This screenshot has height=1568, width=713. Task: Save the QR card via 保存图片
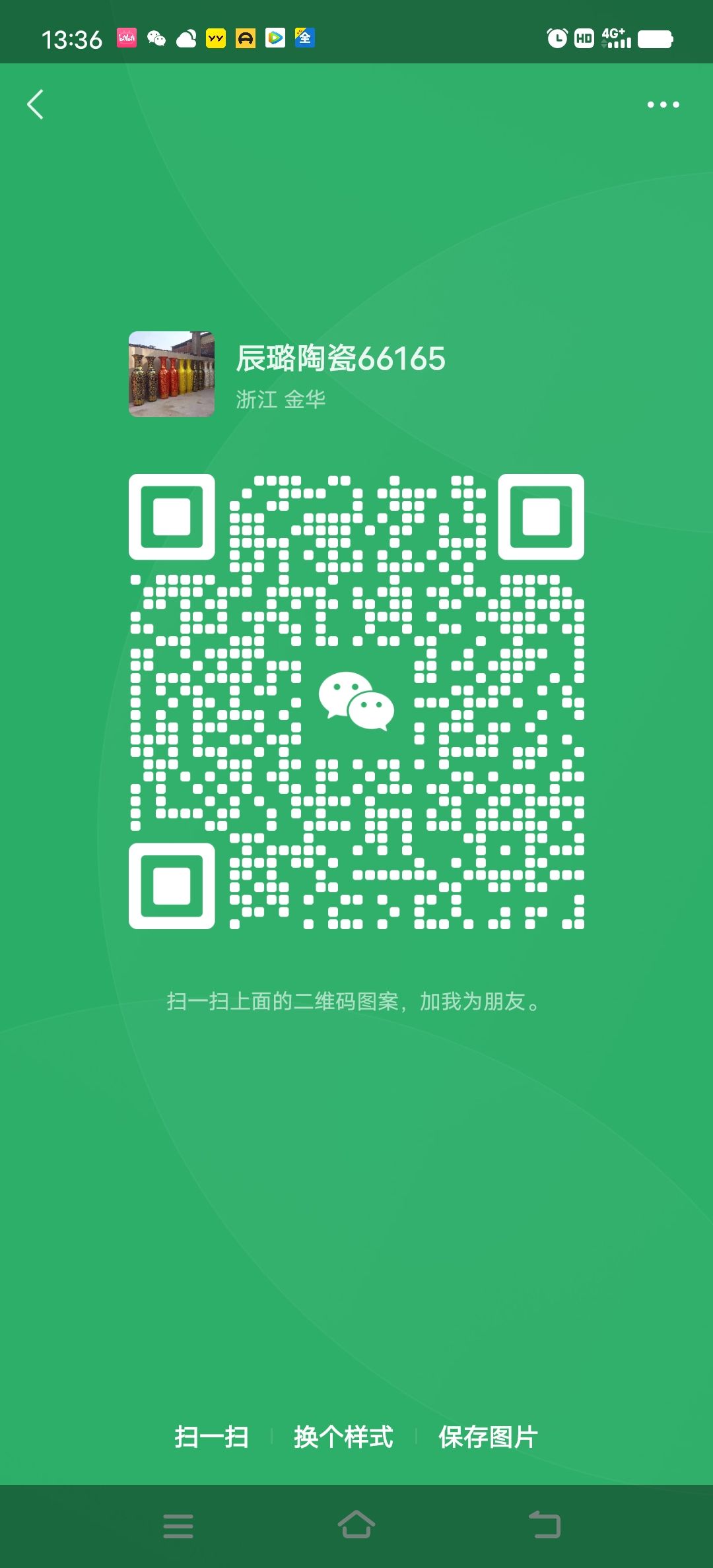(489, 1437)
